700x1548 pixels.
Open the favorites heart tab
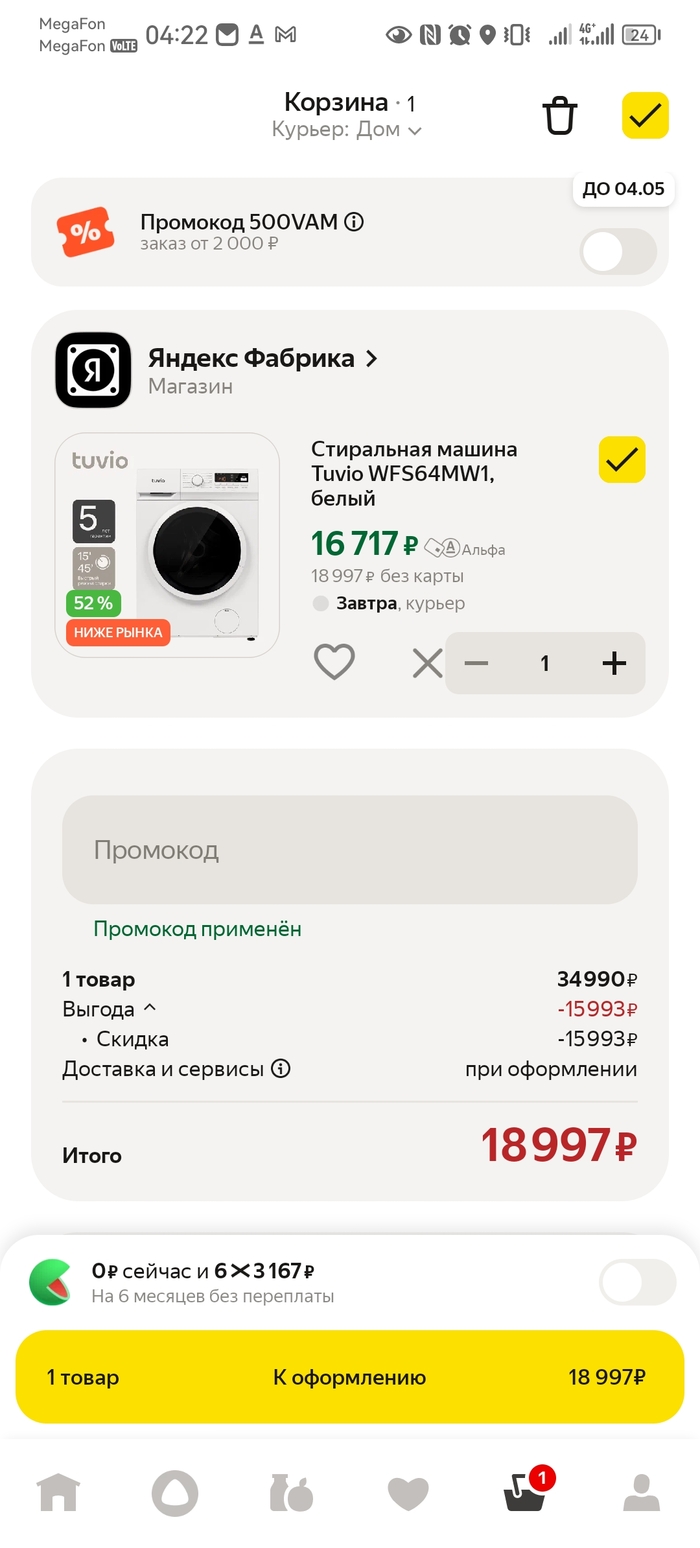(x=408, y=1493)
